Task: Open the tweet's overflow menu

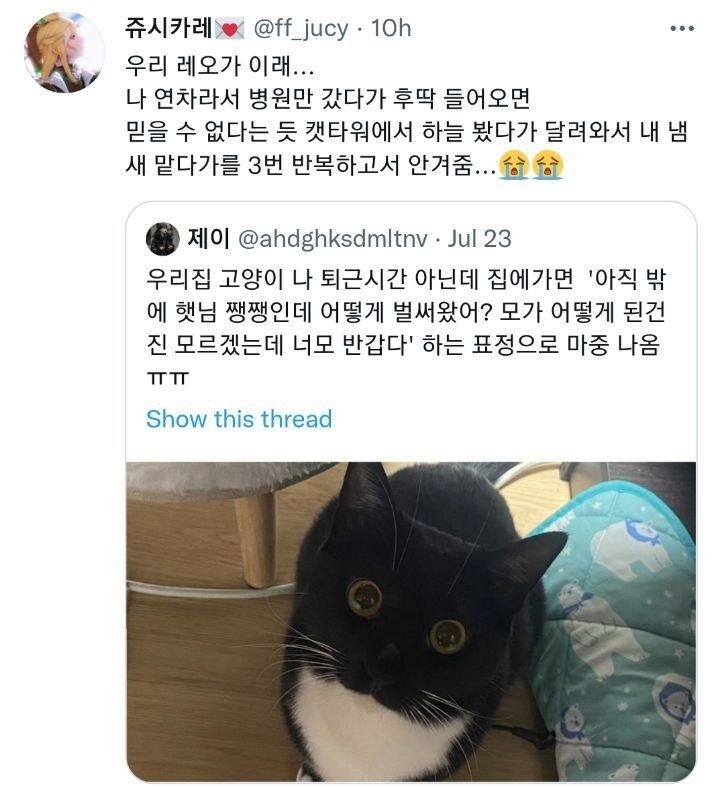Action: tap(684, 28)
